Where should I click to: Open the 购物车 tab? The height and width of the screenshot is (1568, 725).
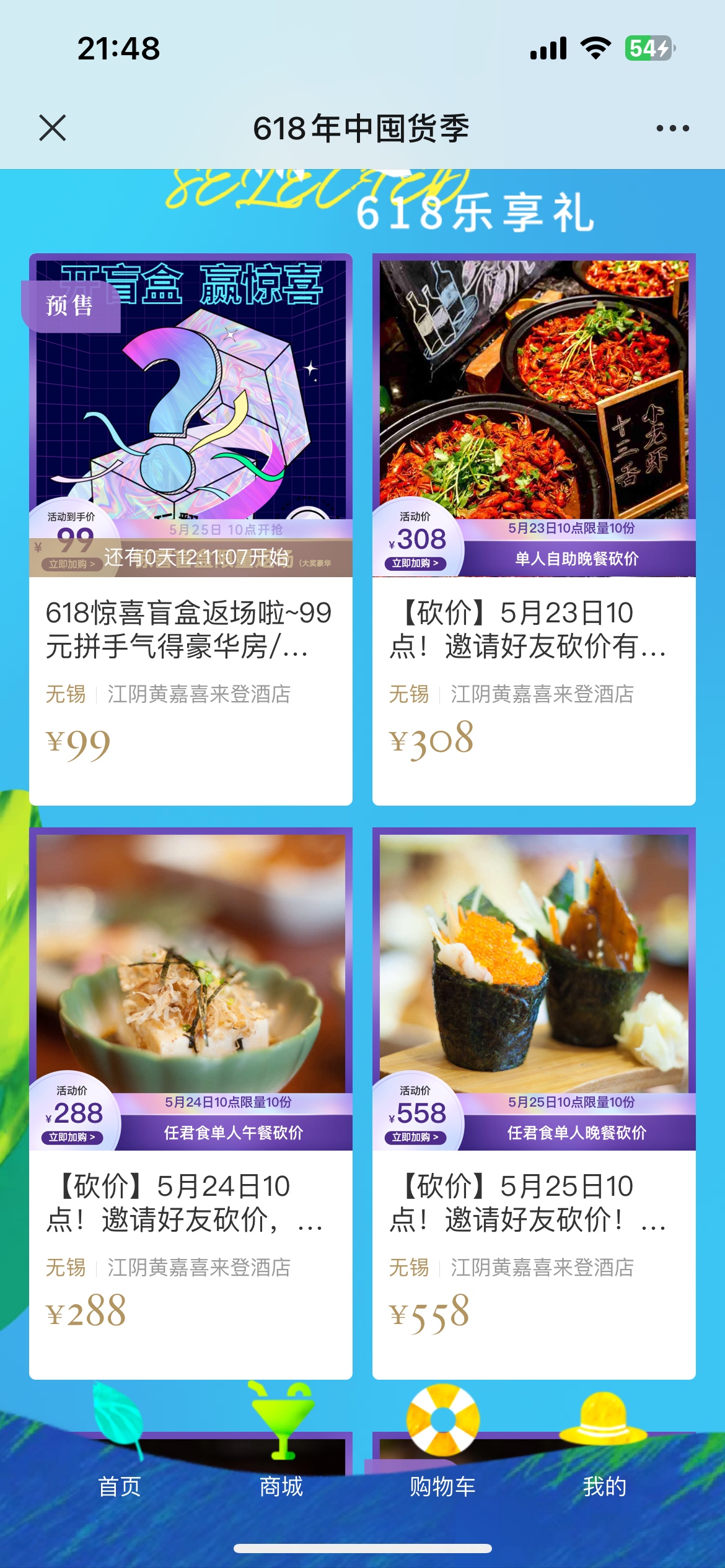(442, 1486)
